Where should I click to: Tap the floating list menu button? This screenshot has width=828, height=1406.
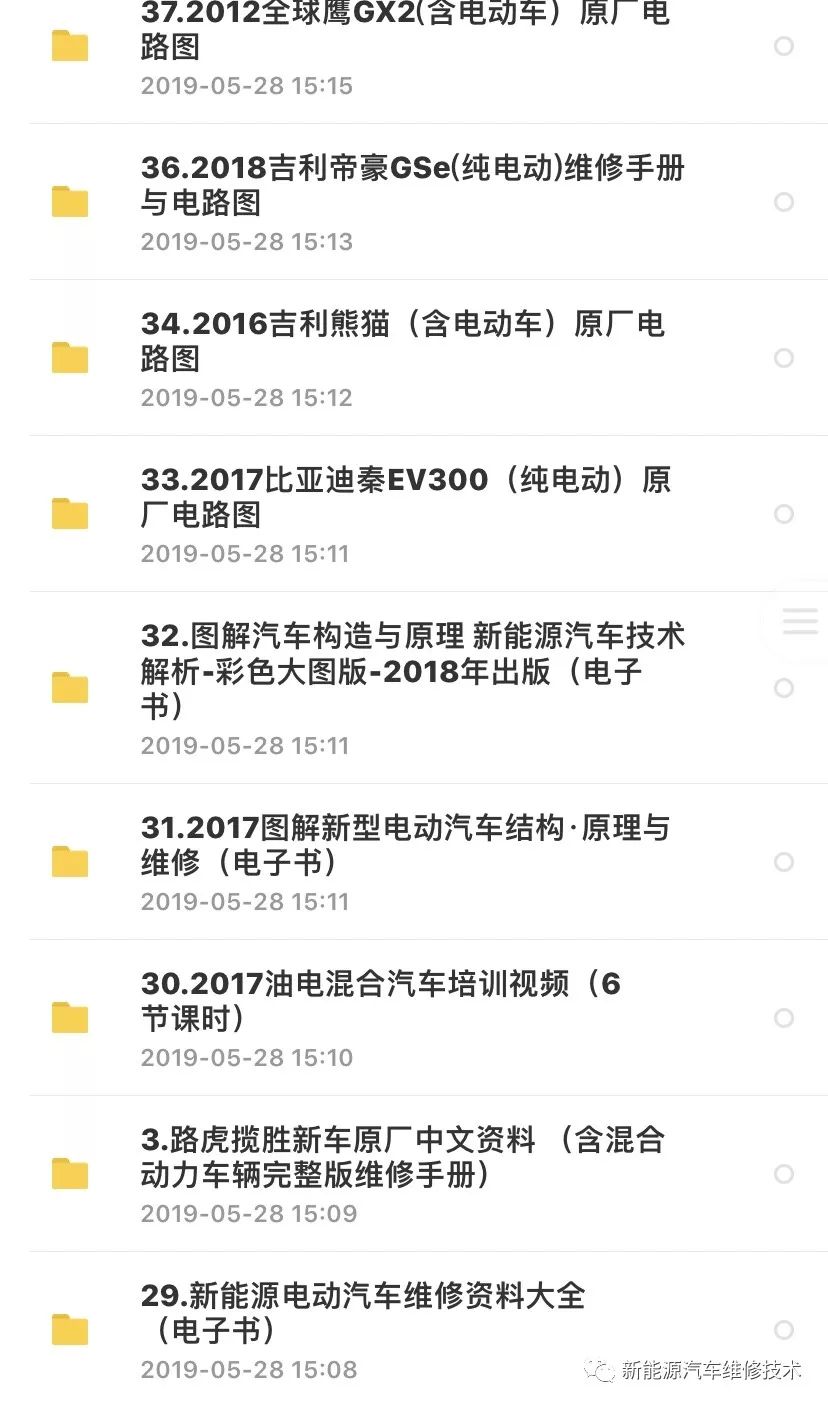800,621
